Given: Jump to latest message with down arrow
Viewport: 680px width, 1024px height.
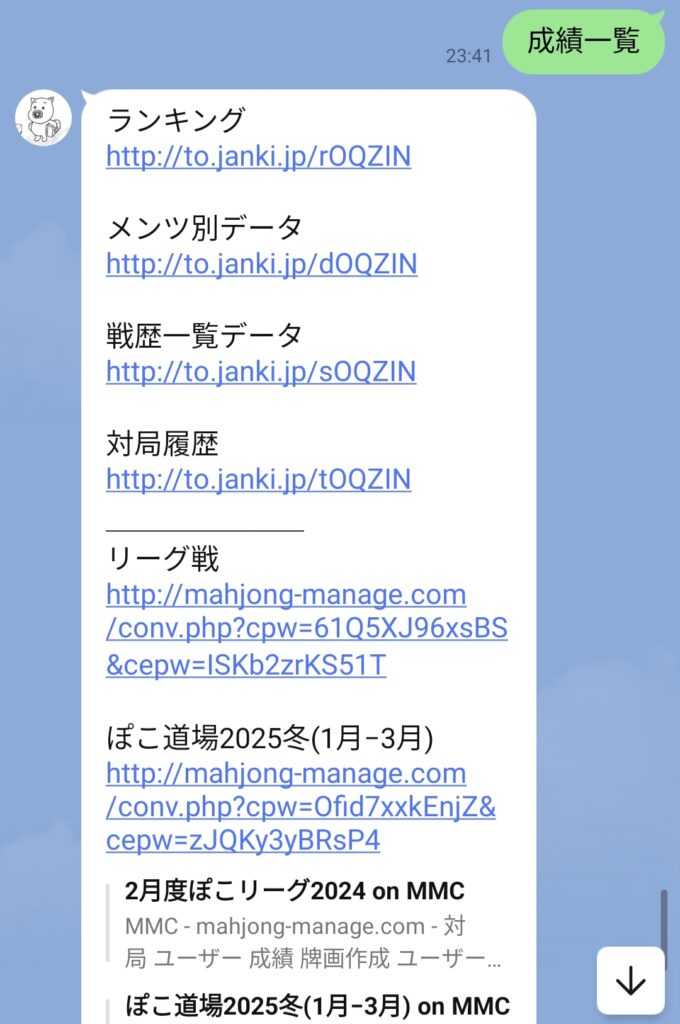Looking at the screenshot, I should click(x=630, y=981).
